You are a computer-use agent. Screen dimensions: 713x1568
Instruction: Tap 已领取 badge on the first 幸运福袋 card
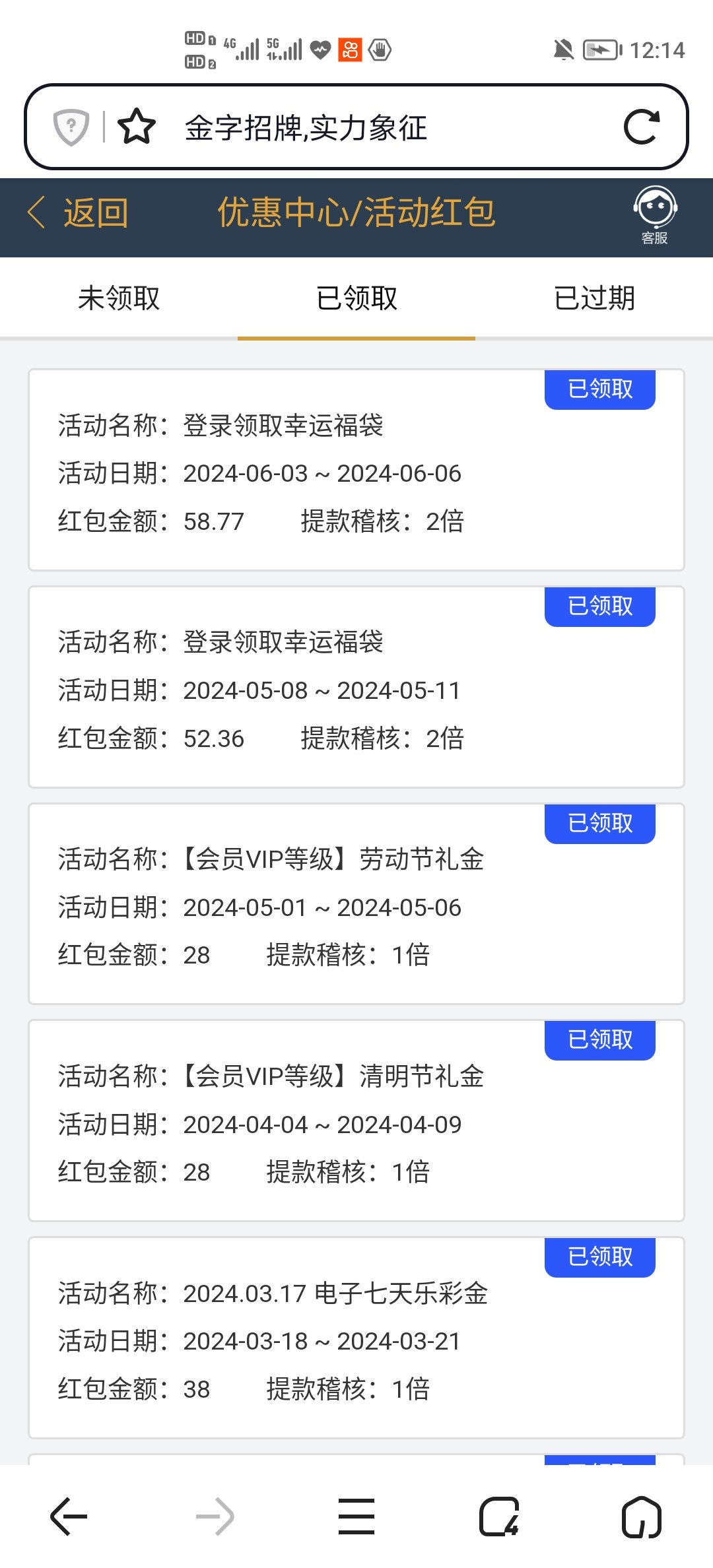tap(598, 389)
